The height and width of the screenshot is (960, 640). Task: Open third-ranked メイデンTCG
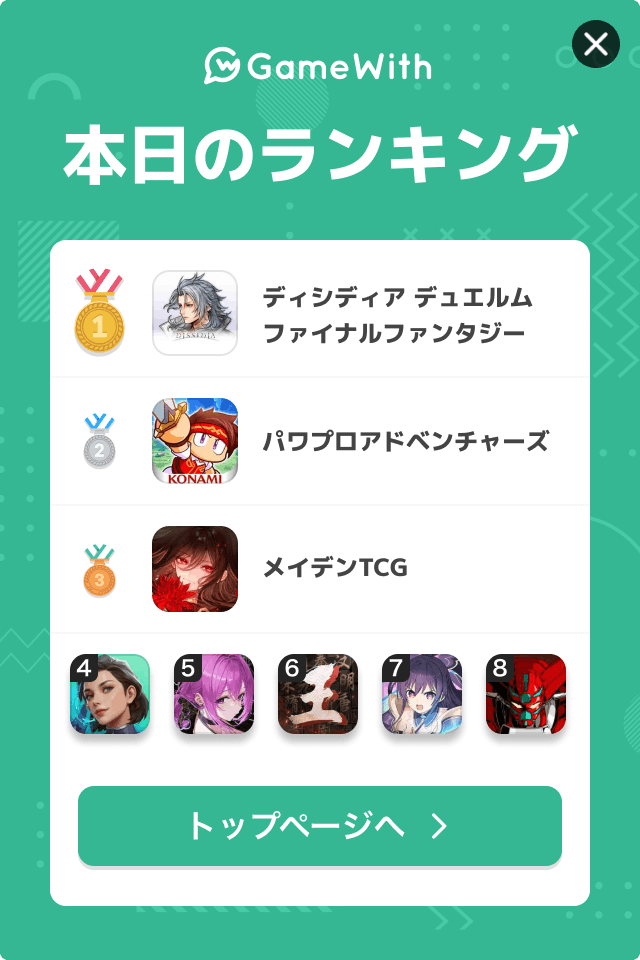(335, 568)
